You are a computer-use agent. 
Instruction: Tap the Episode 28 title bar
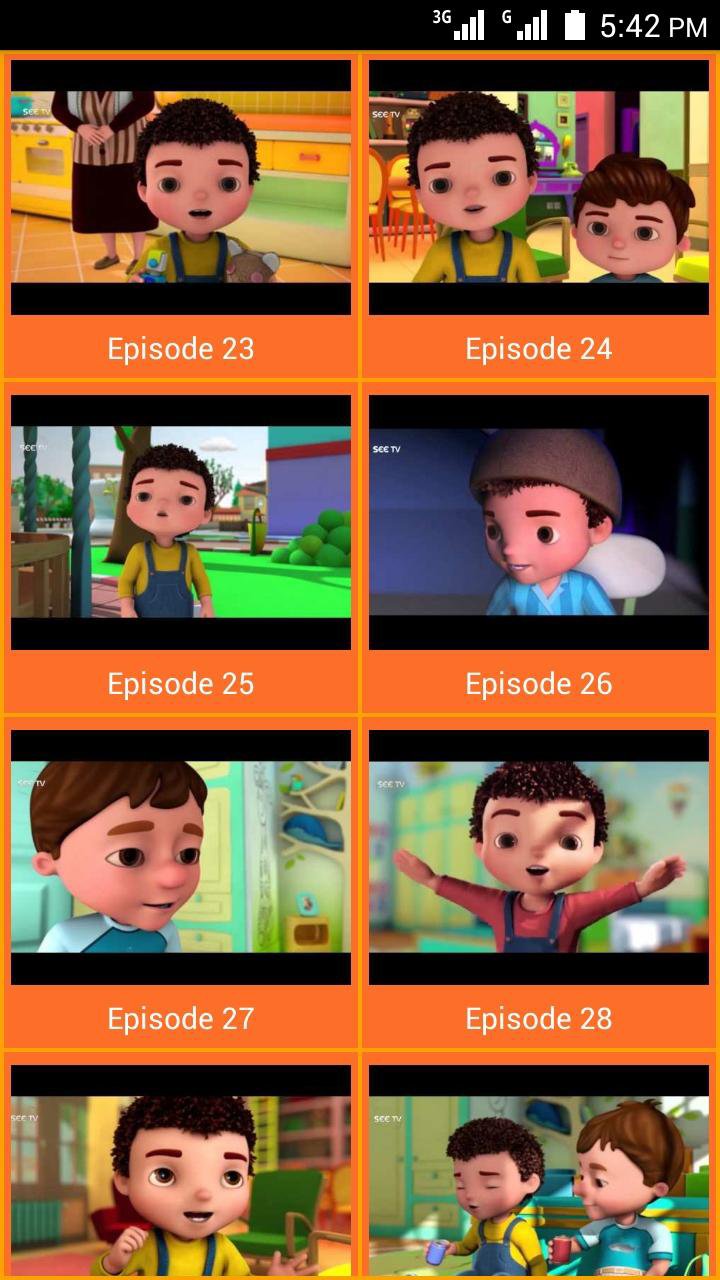pos(538,1018)
